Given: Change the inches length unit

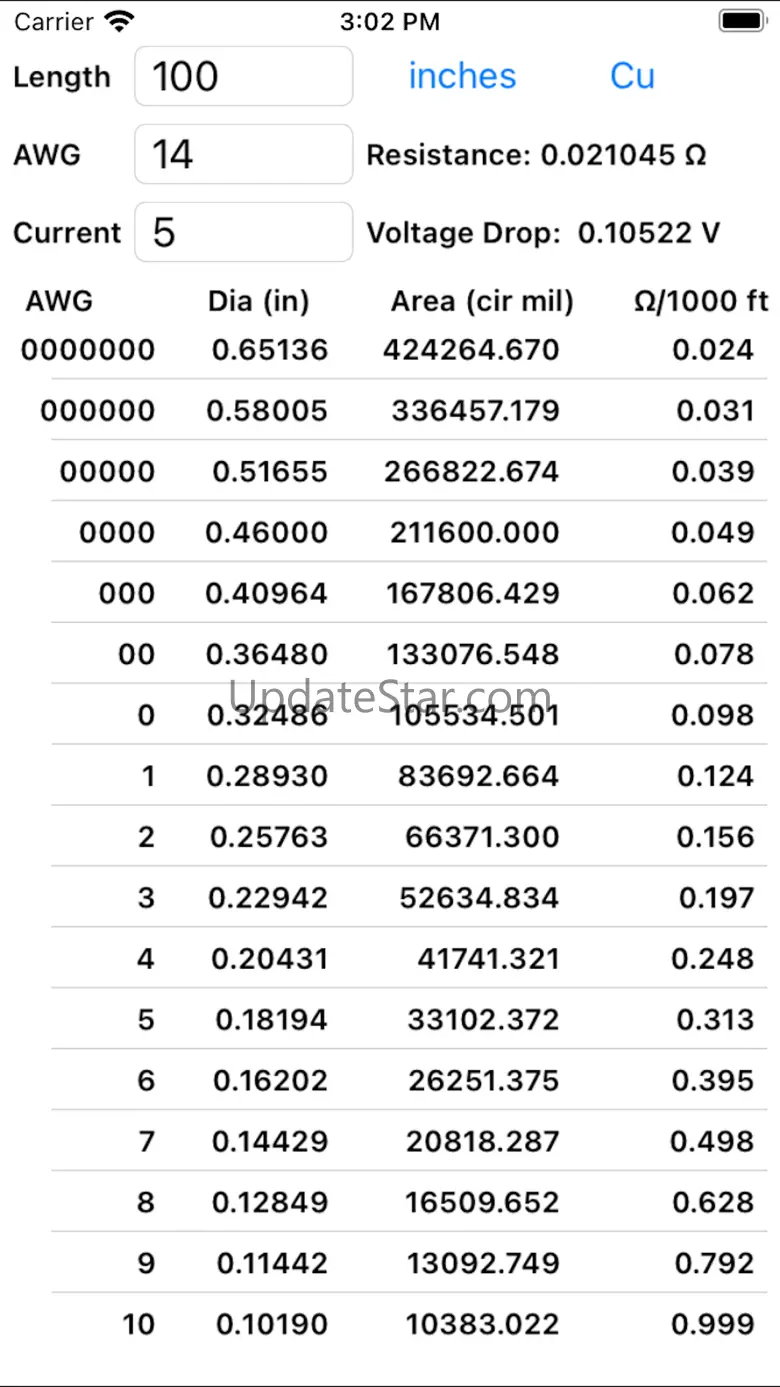Looking at the screenshot, I should coord(462,76).
